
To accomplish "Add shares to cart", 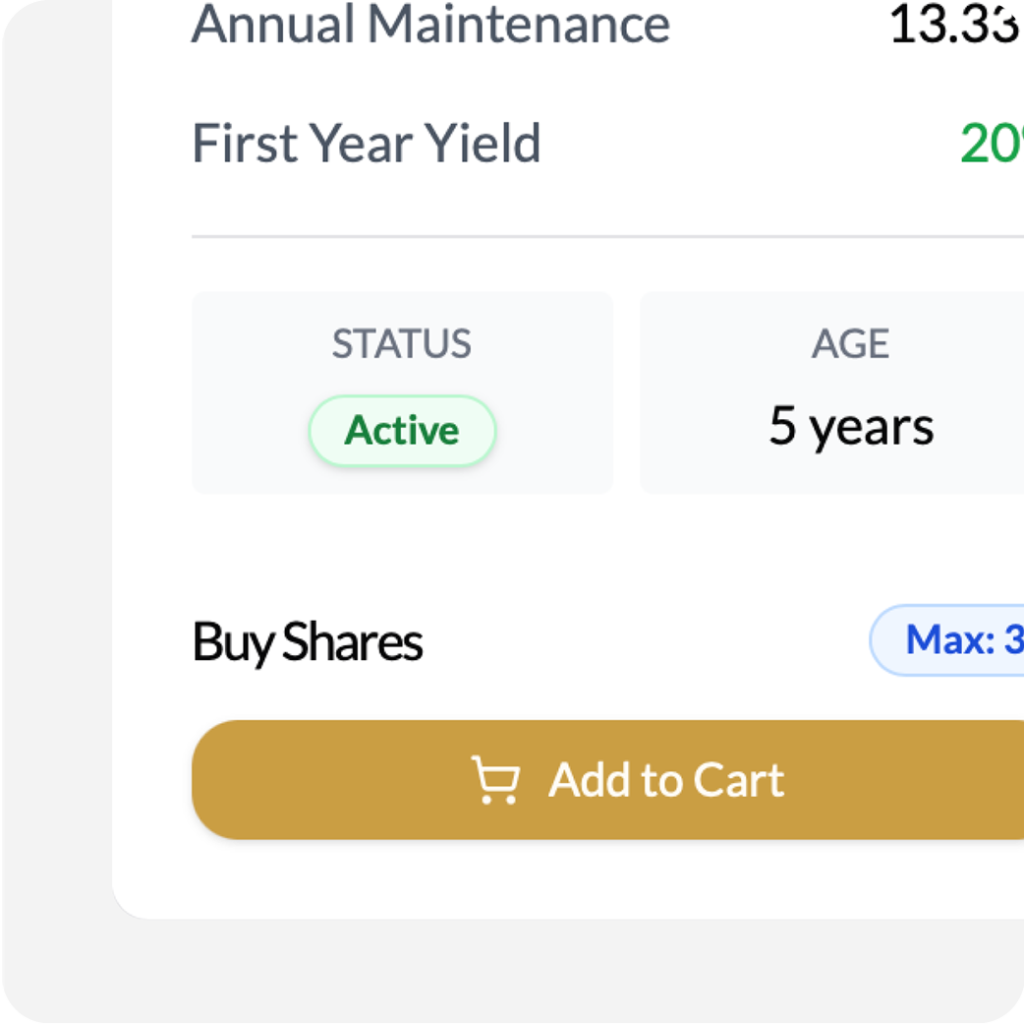I will pos(627,780).
